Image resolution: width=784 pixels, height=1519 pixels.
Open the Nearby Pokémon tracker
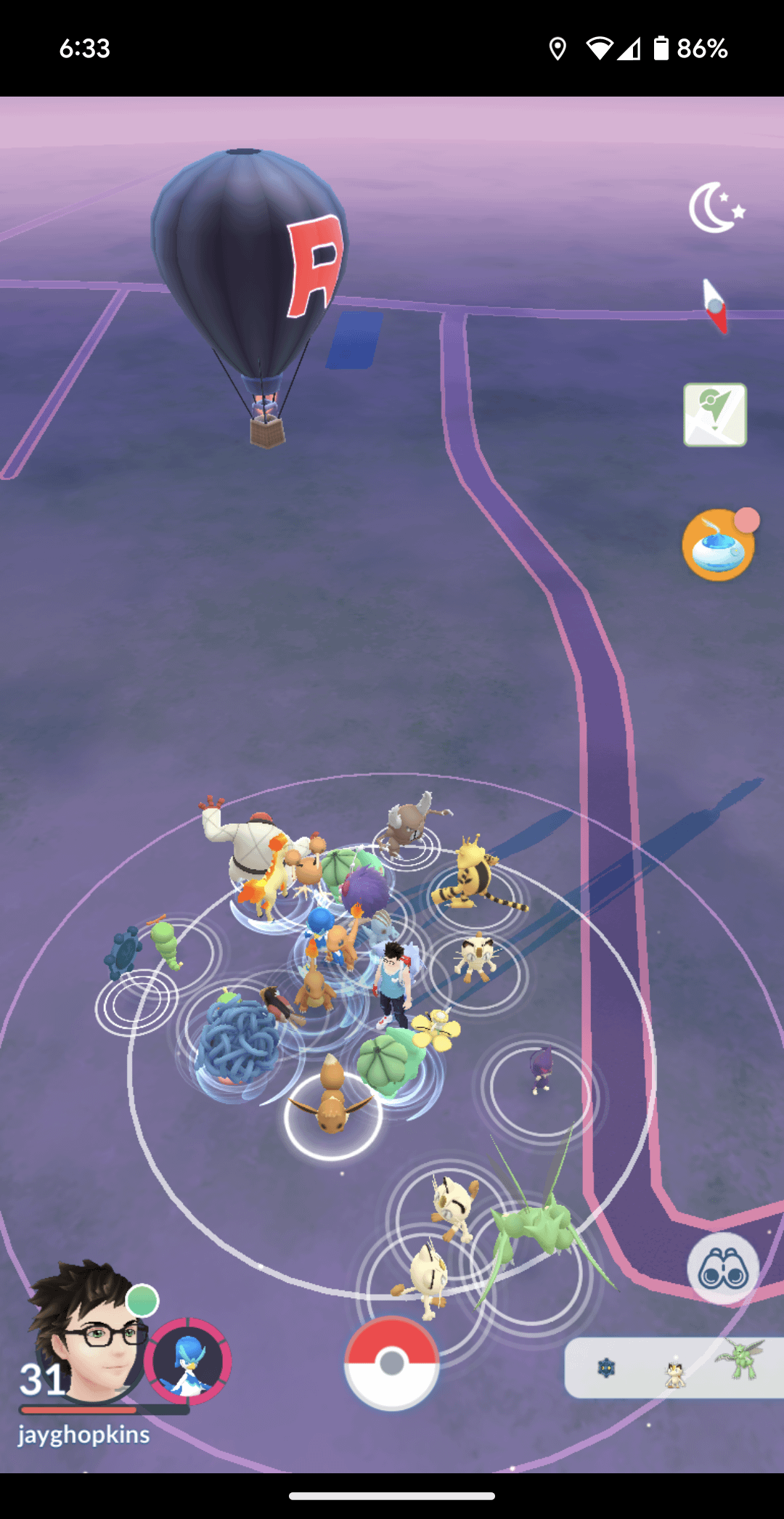coord(674,1369)
